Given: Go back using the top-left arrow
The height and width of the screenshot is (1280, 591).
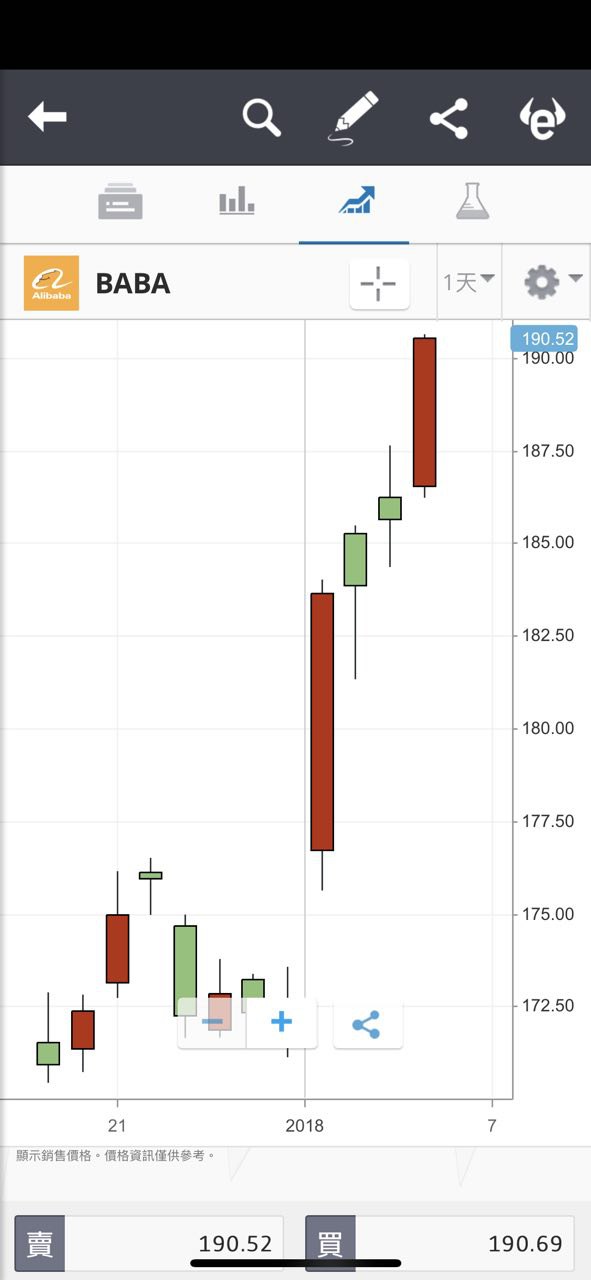Looking at the screenshot, I should coord(47,117).
